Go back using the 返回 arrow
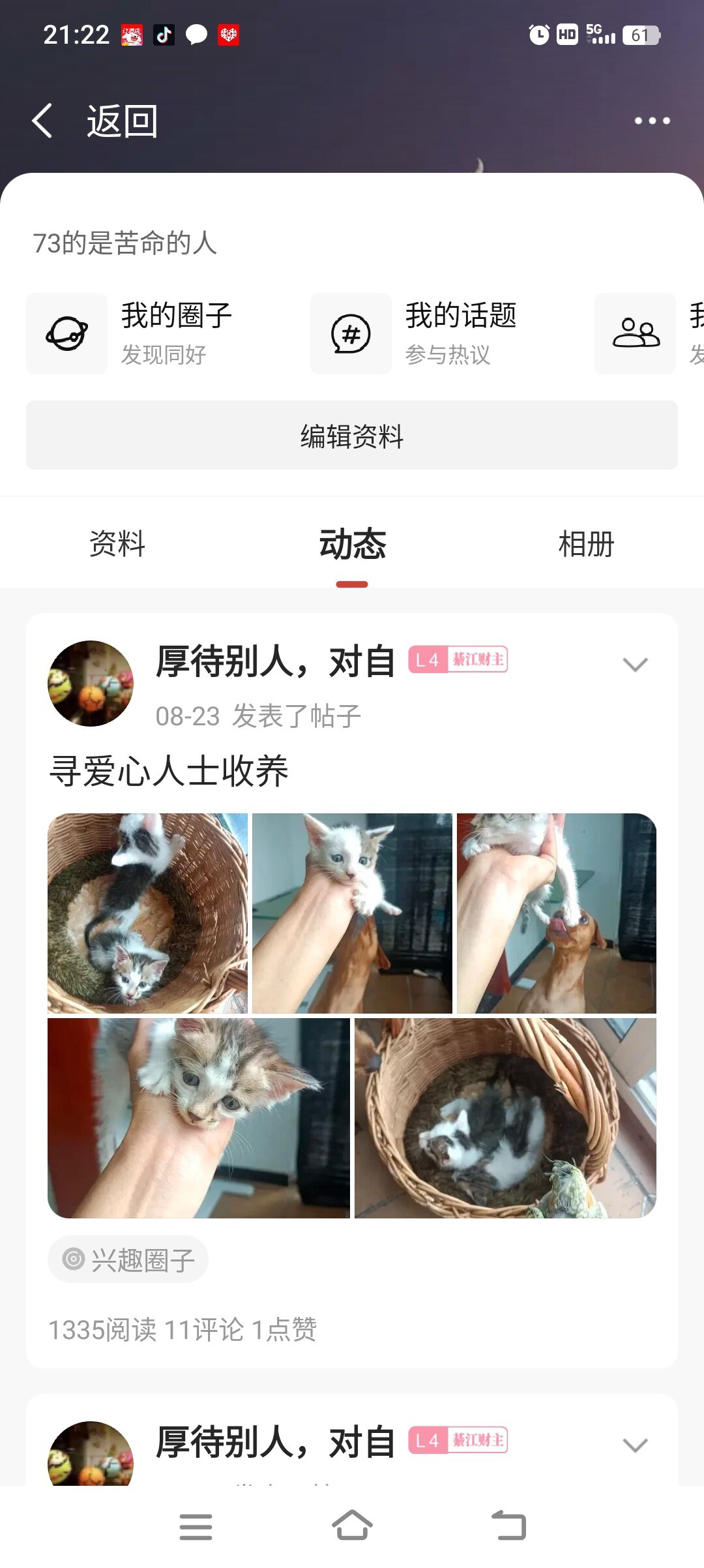The height and width of the screenshot is (1568, 704). coord(43,121)
